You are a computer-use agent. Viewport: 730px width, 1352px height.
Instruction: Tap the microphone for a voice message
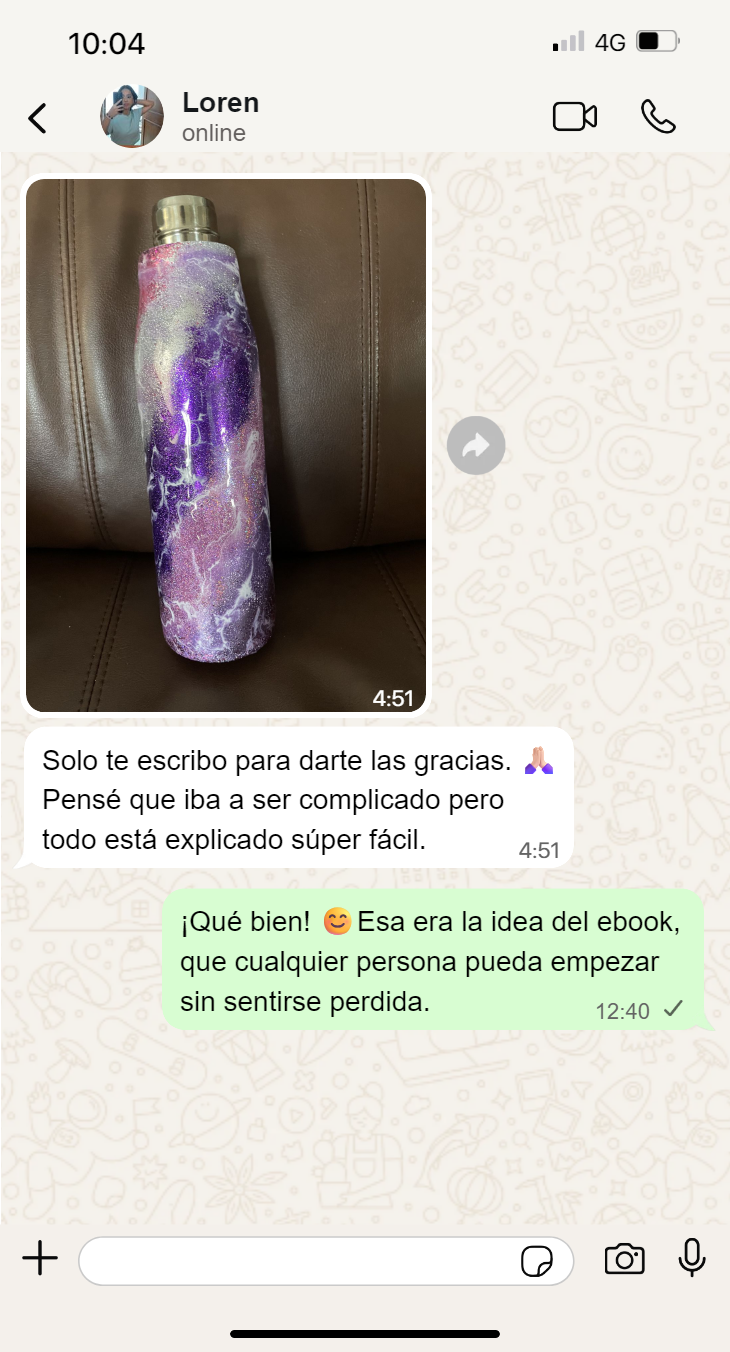(692, 1258)
